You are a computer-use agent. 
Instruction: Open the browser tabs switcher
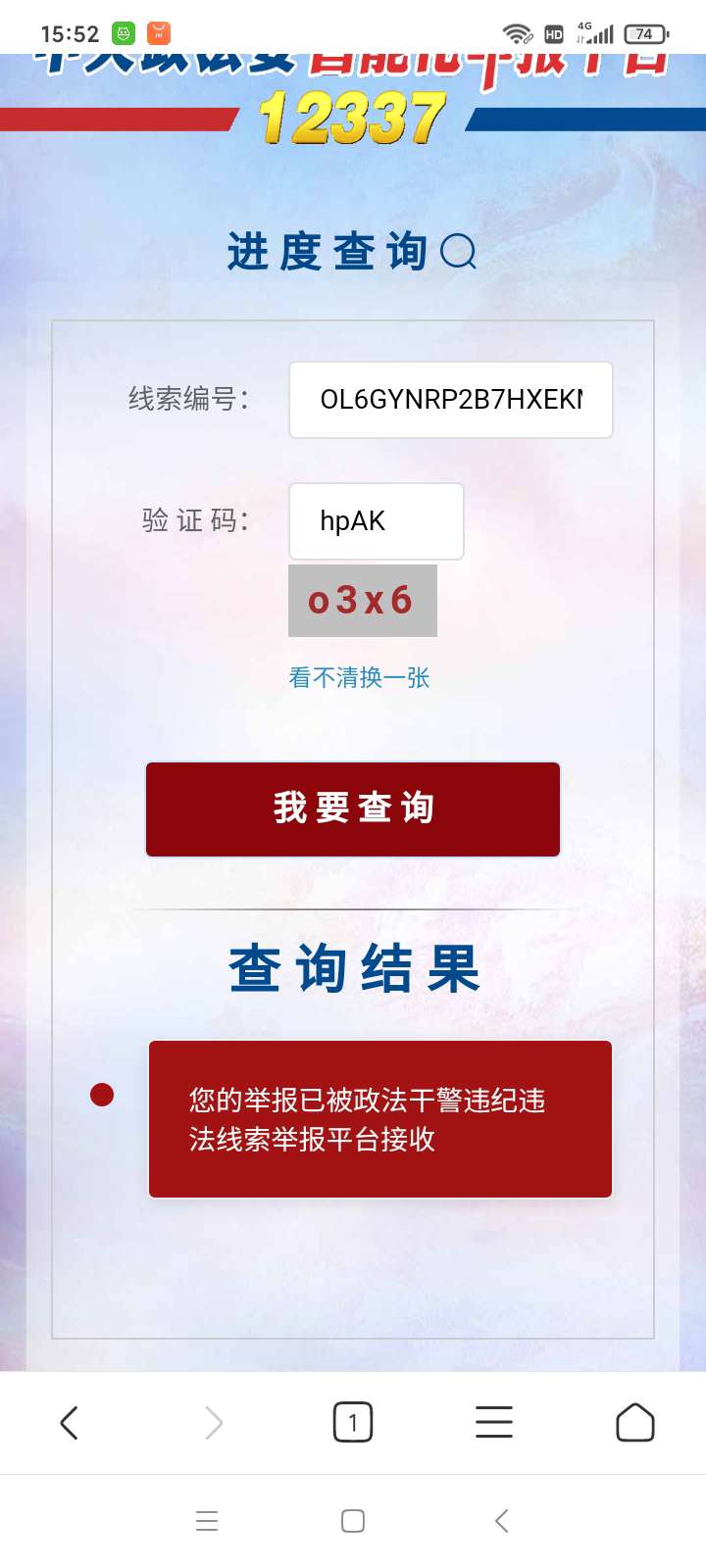click(x=353, y=1423)
